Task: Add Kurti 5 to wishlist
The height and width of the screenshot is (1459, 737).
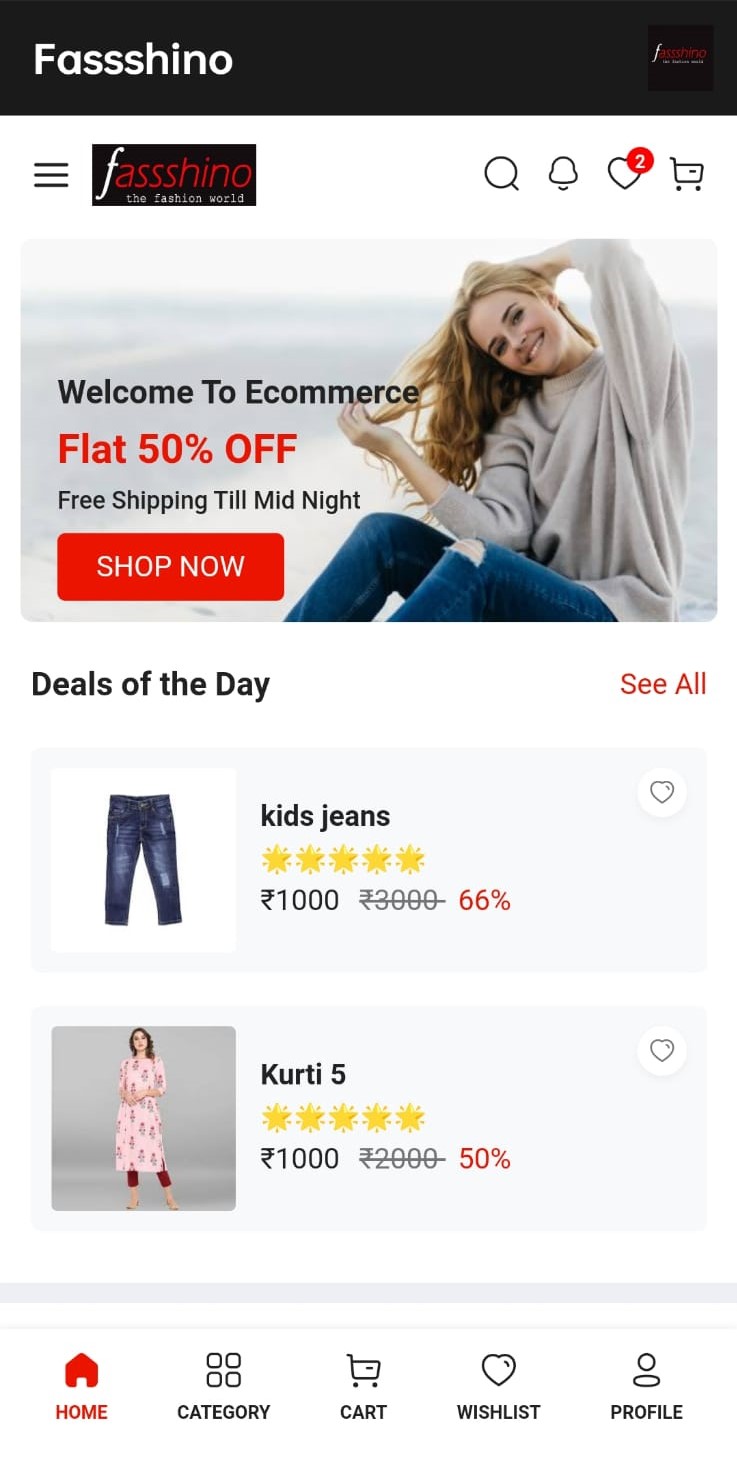Action: (662, 1050)
